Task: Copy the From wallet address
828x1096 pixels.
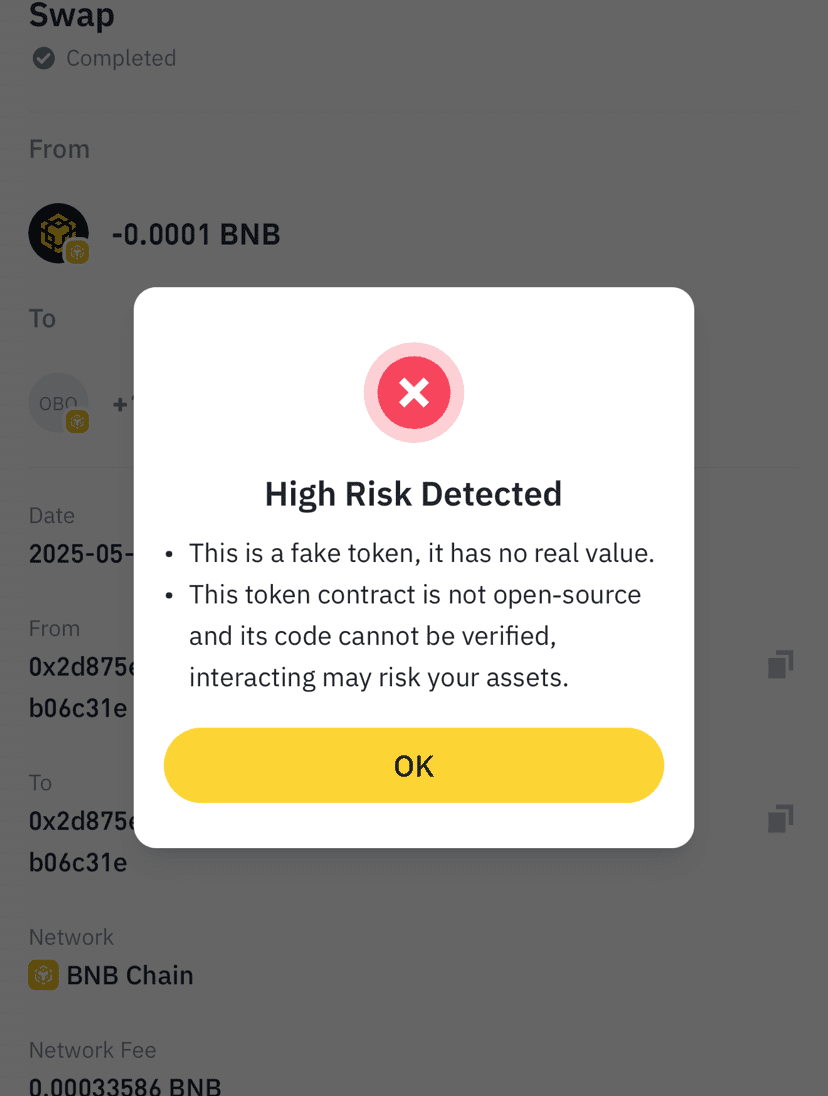Action: tap(780, 665)
